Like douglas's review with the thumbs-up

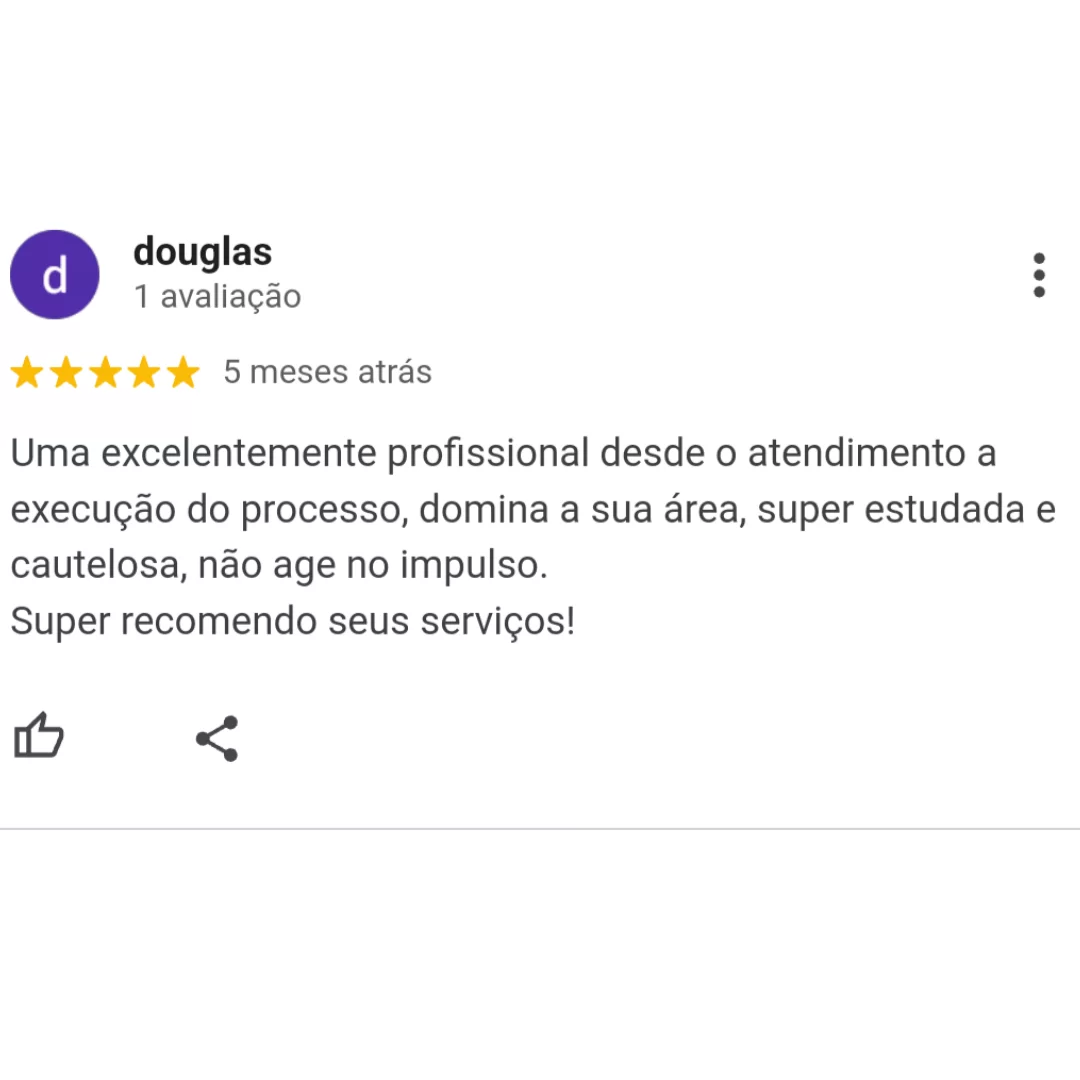coord(39,738)
